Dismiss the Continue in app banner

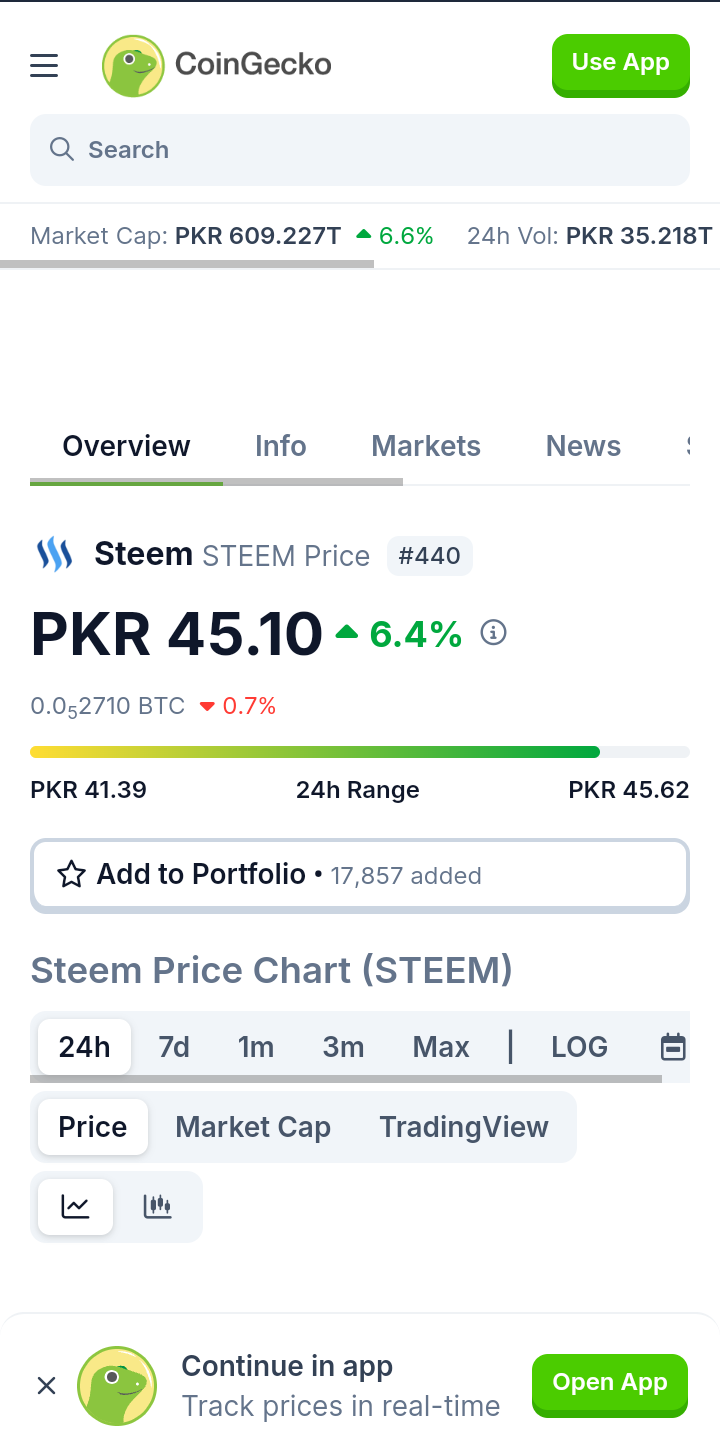coord(46,1385)
